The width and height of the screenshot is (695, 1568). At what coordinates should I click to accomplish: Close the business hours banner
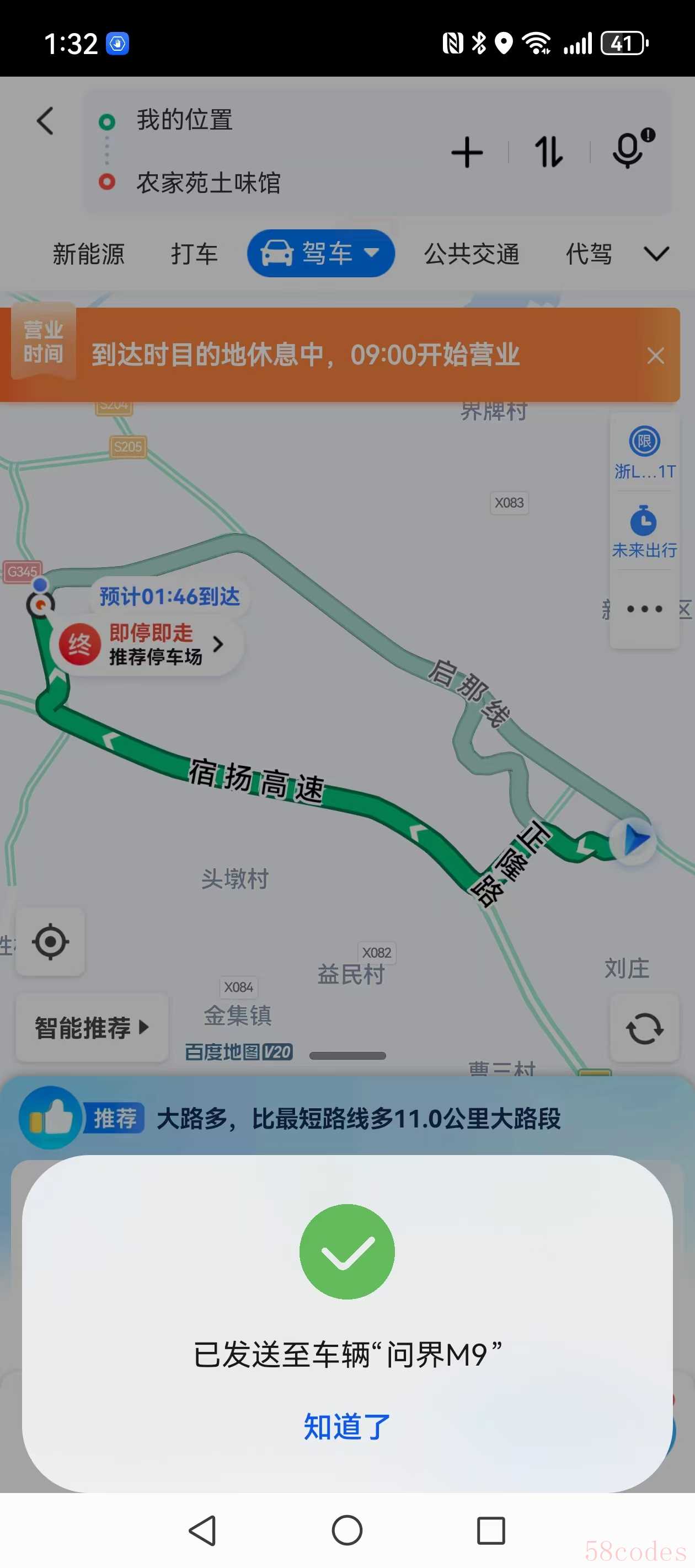655,356
